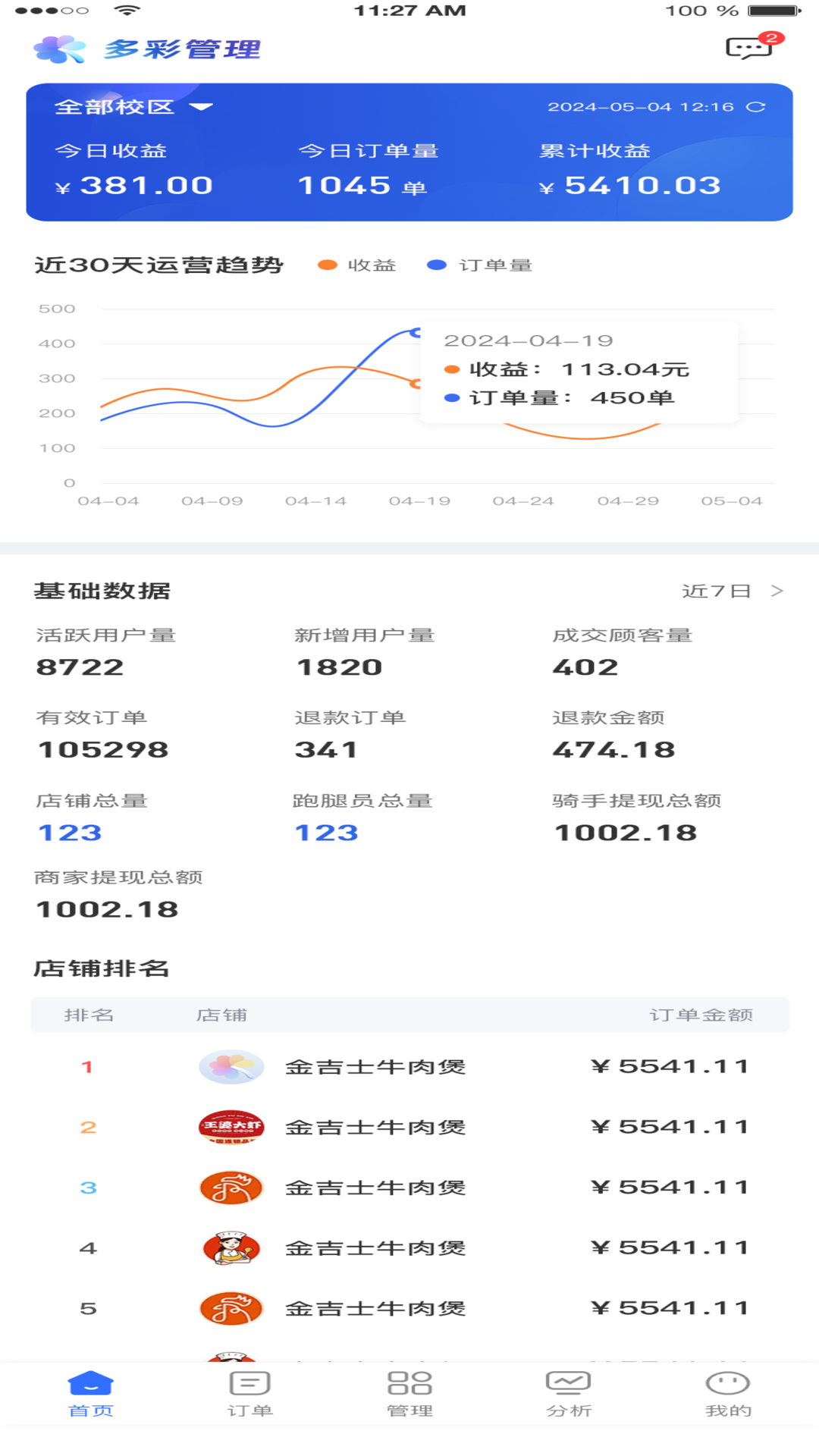Click the 王婆大虾 store logo
The image size is (819, 1456).
pyautogui.click(x=231, y=1126)
